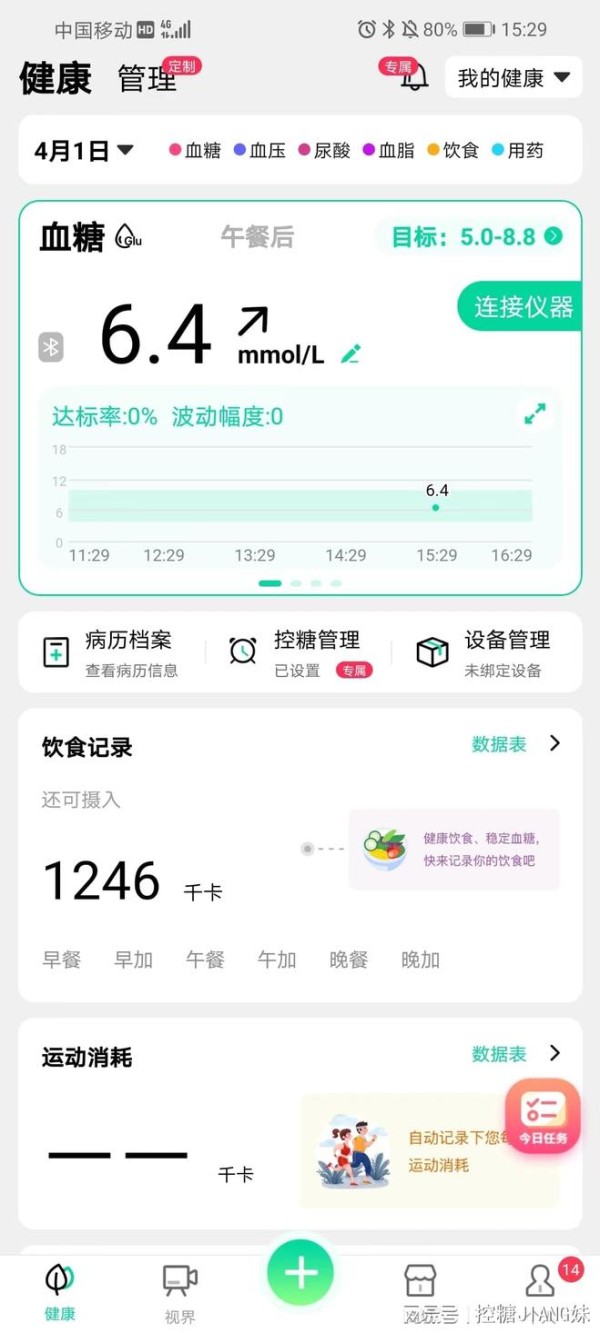The width and height of the screenshot is (600, 1333).
Task: Open 控糖管理 settings
Action: click(300, 652)
